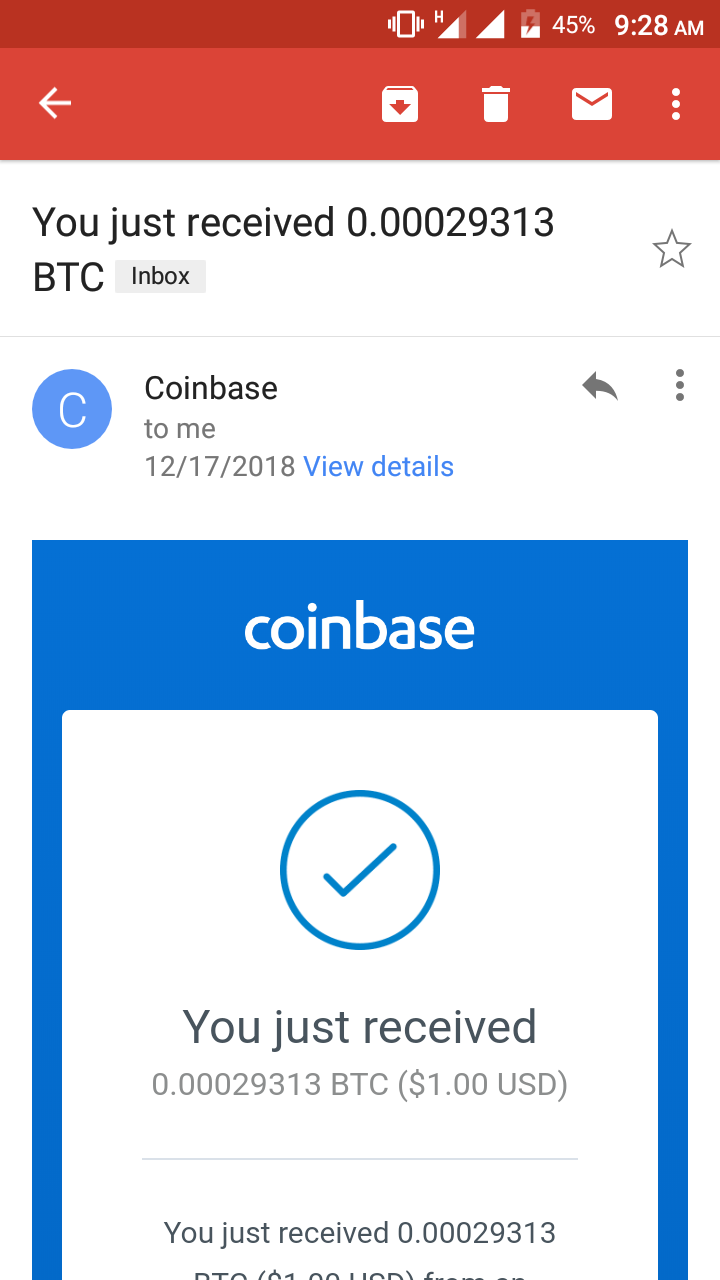This screenshot has width=720, height=1280.
Task: Go back to the inbox
Action: (55, 103)
